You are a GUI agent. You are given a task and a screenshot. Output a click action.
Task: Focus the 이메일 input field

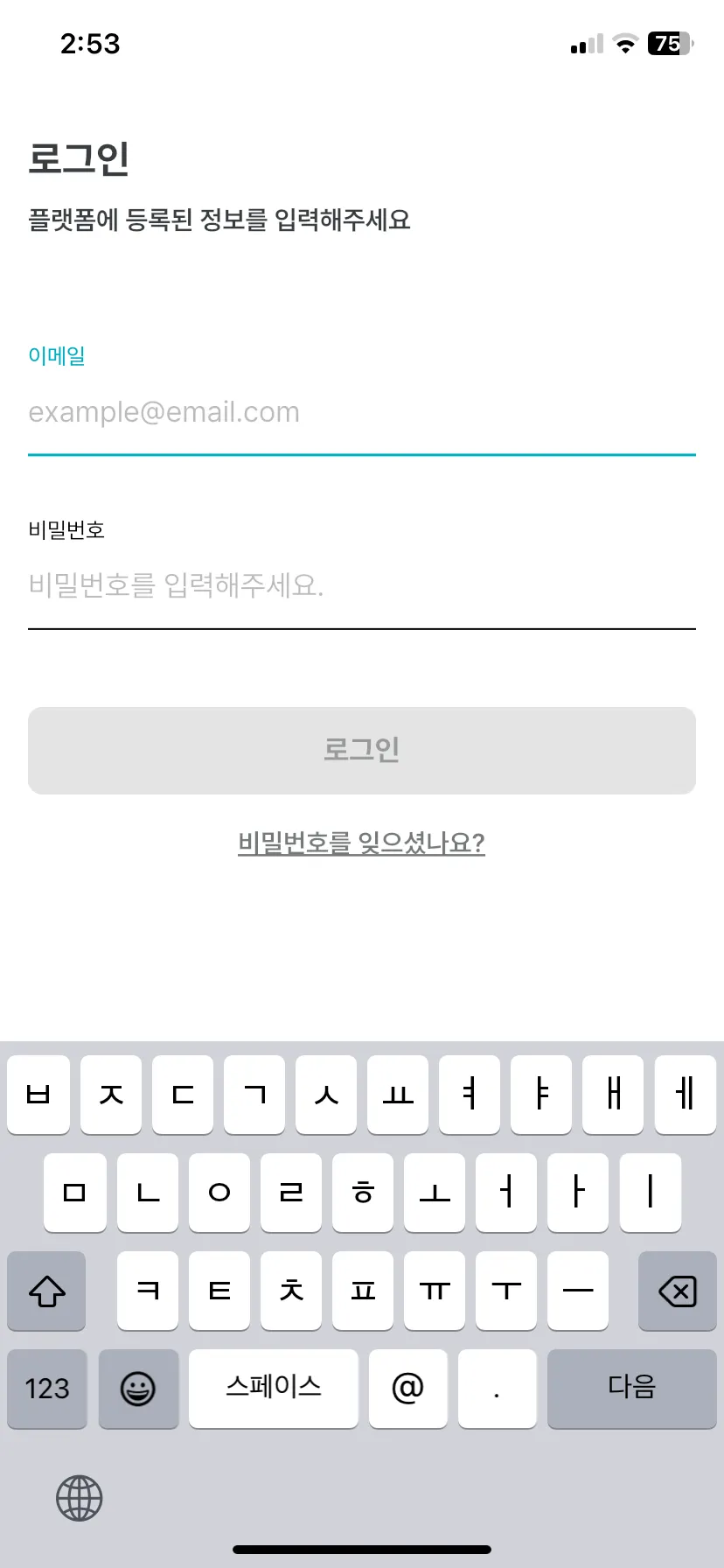[361, 412]
